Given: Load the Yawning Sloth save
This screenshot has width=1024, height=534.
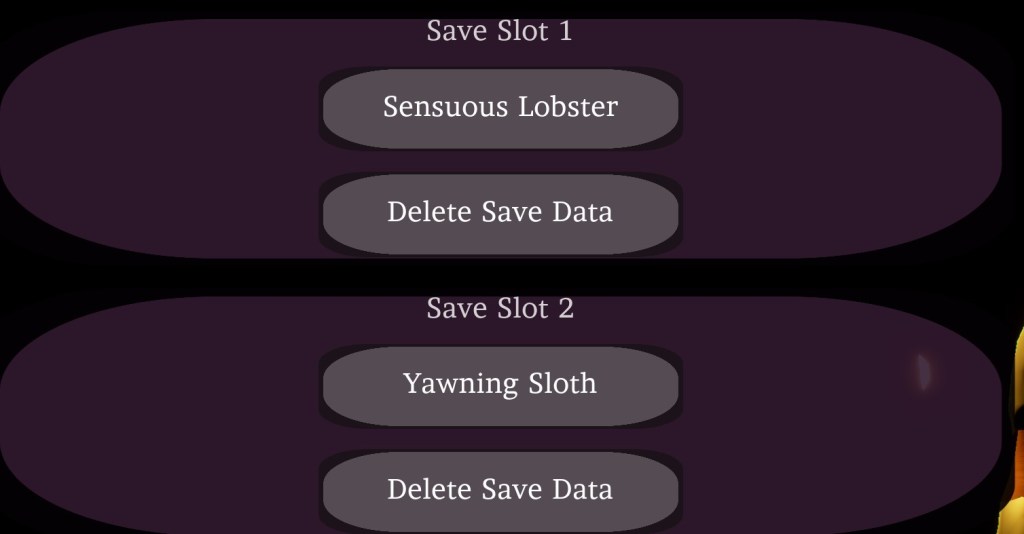Looking at the screenshot, I should click(x=500, y=385).
